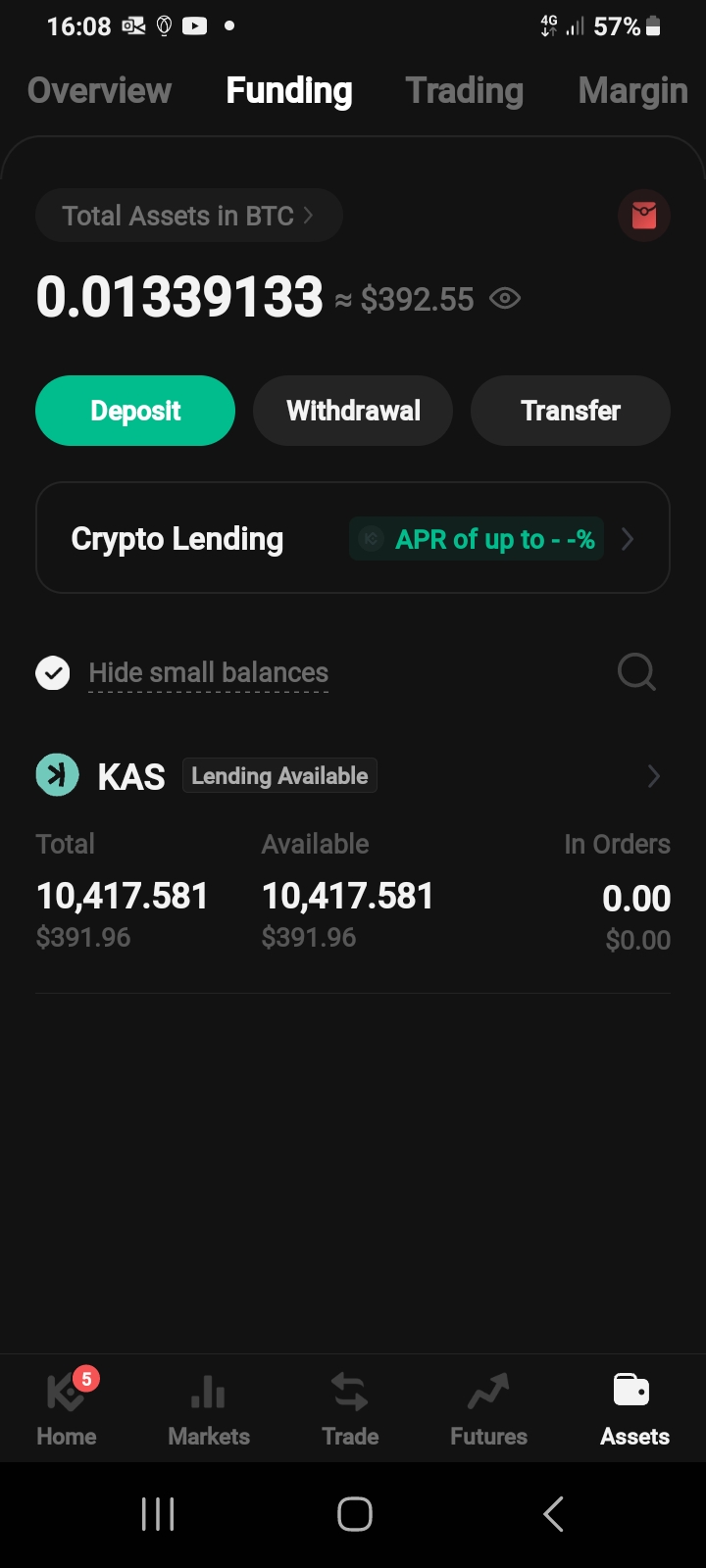Image resolution: width=706 pixels, height=1568 pixels.
Task: Switch to the Margin tab
Action: [x=633, y=90]
